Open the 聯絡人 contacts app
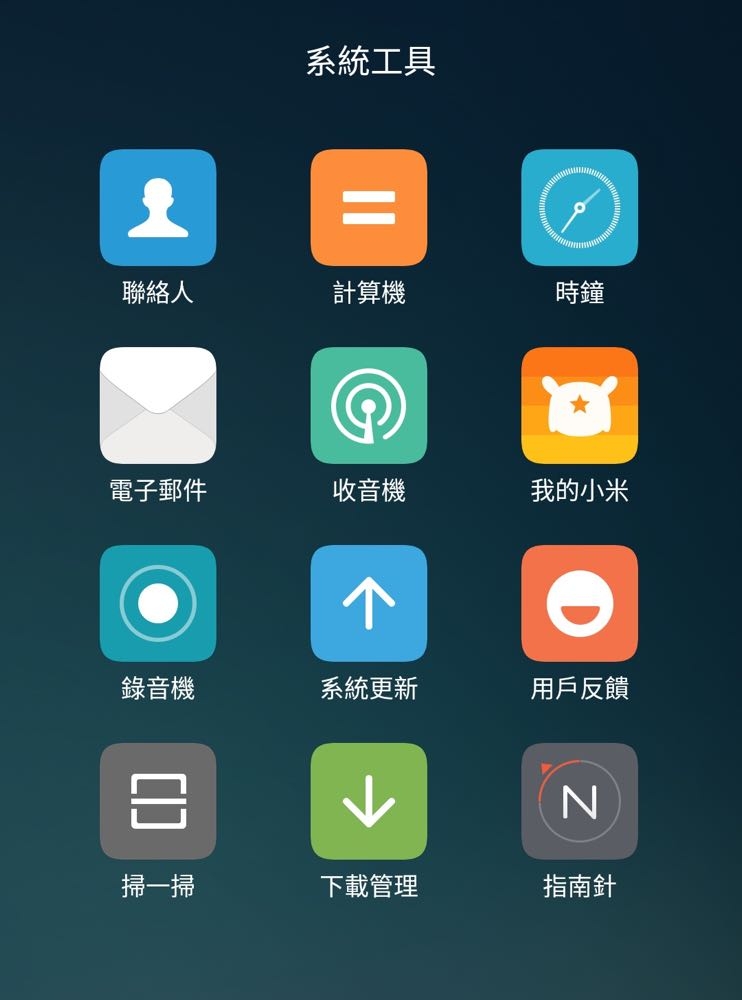The width and height of the screenshot is (742, 1000). click(x=158, y=208)
